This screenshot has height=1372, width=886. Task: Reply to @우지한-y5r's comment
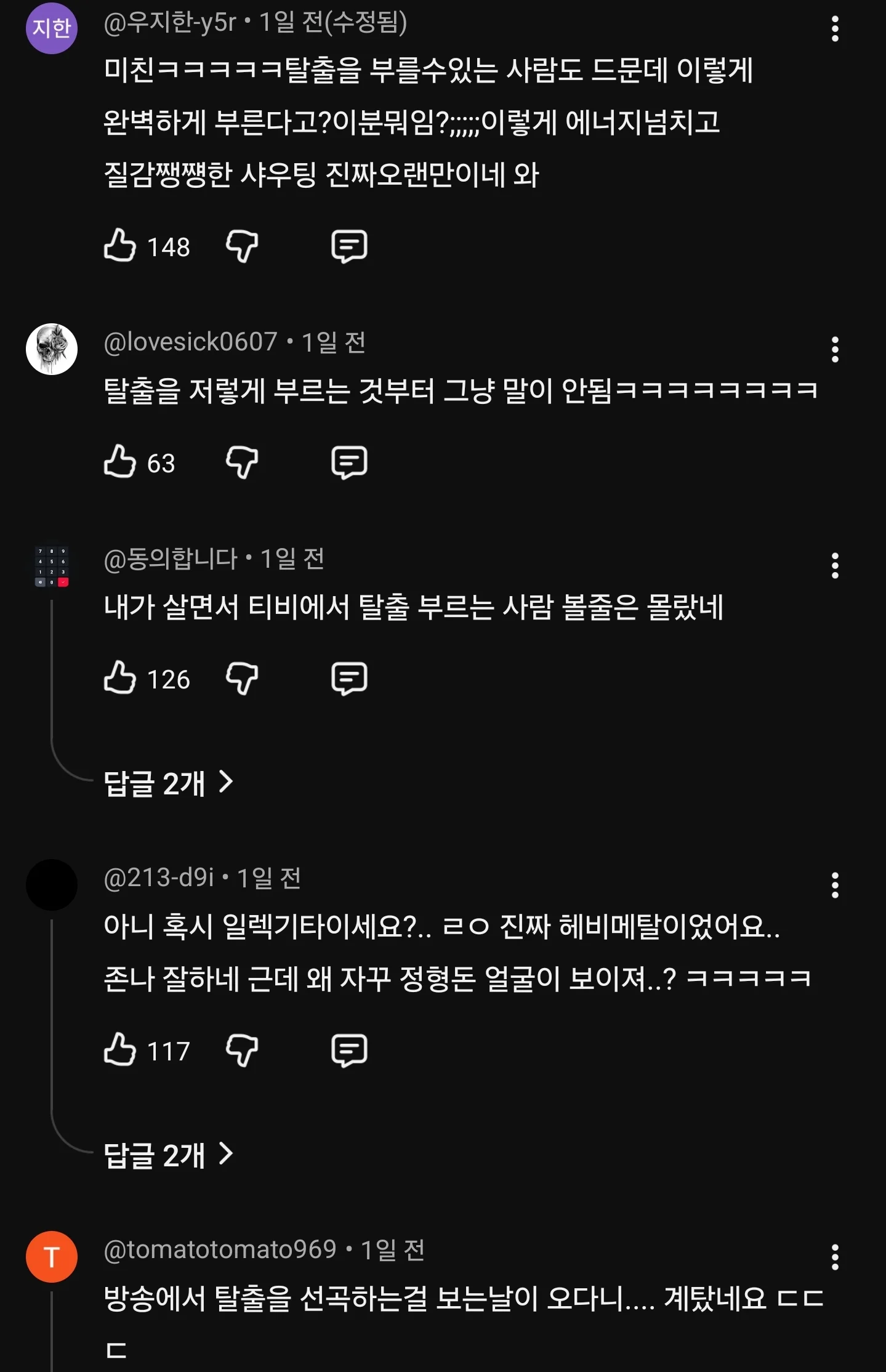point(349,246)
